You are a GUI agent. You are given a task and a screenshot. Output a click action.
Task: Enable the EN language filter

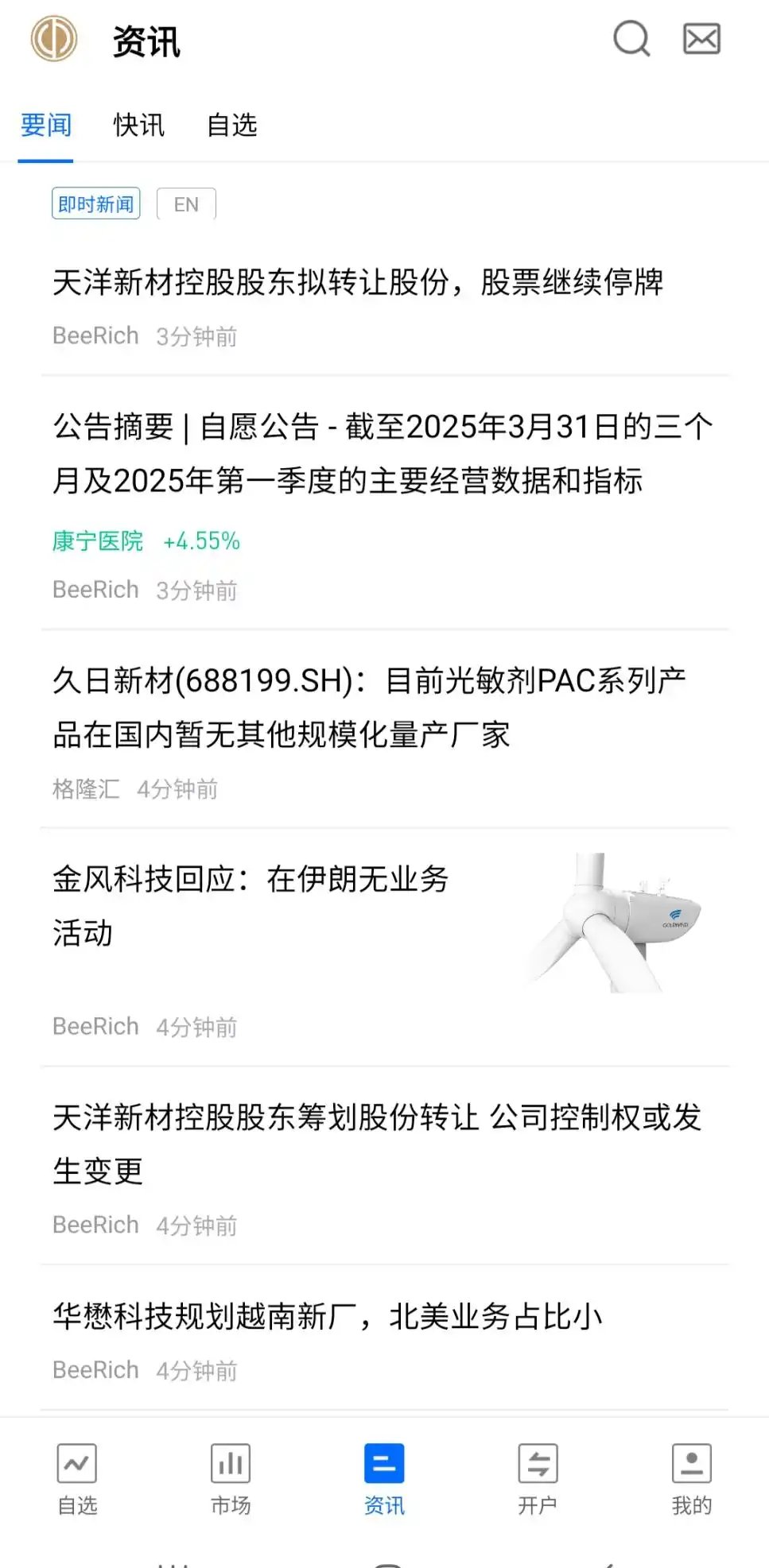186,203
